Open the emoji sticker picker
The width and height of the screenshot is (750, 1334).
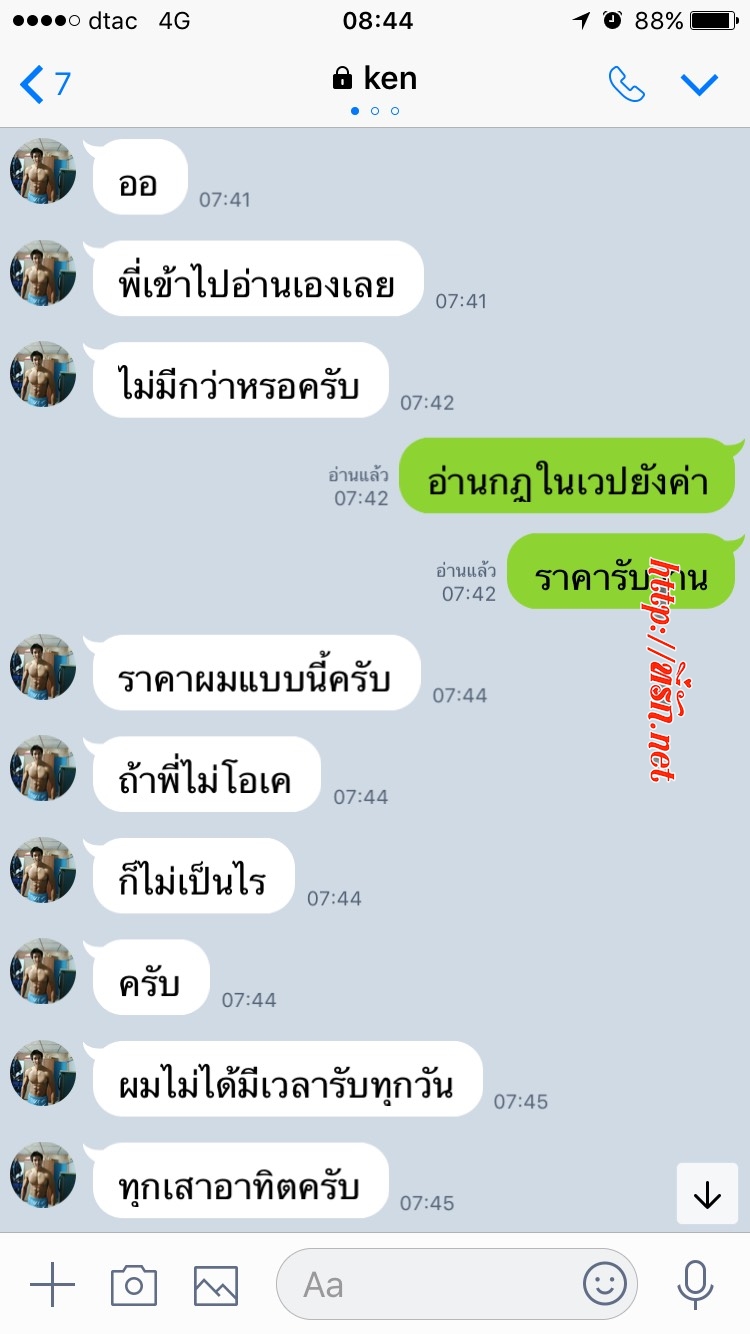coord(605,1284)
